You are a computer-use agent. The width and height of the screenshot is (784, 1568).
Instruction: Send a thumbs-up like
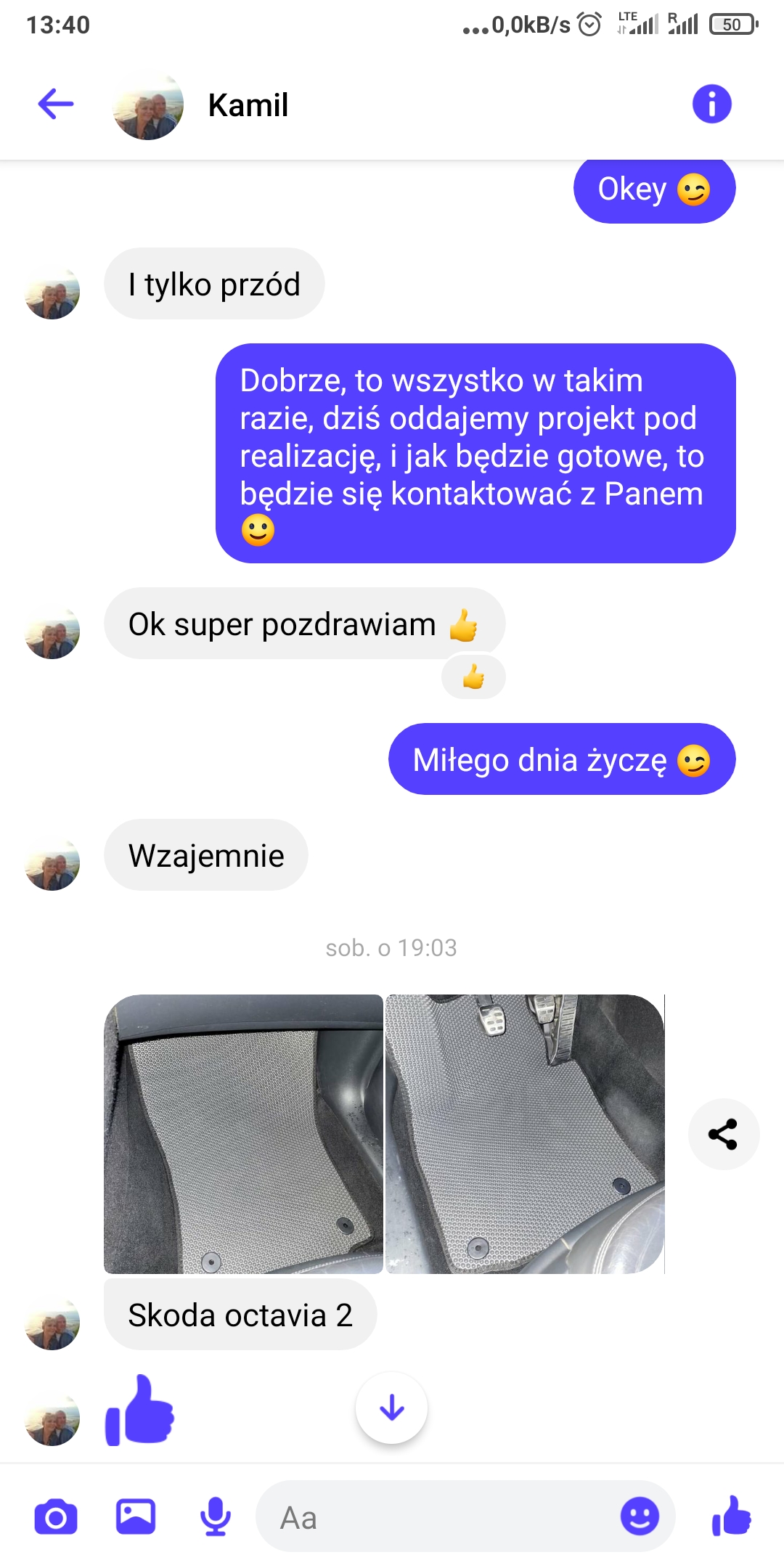[731, 1516]
